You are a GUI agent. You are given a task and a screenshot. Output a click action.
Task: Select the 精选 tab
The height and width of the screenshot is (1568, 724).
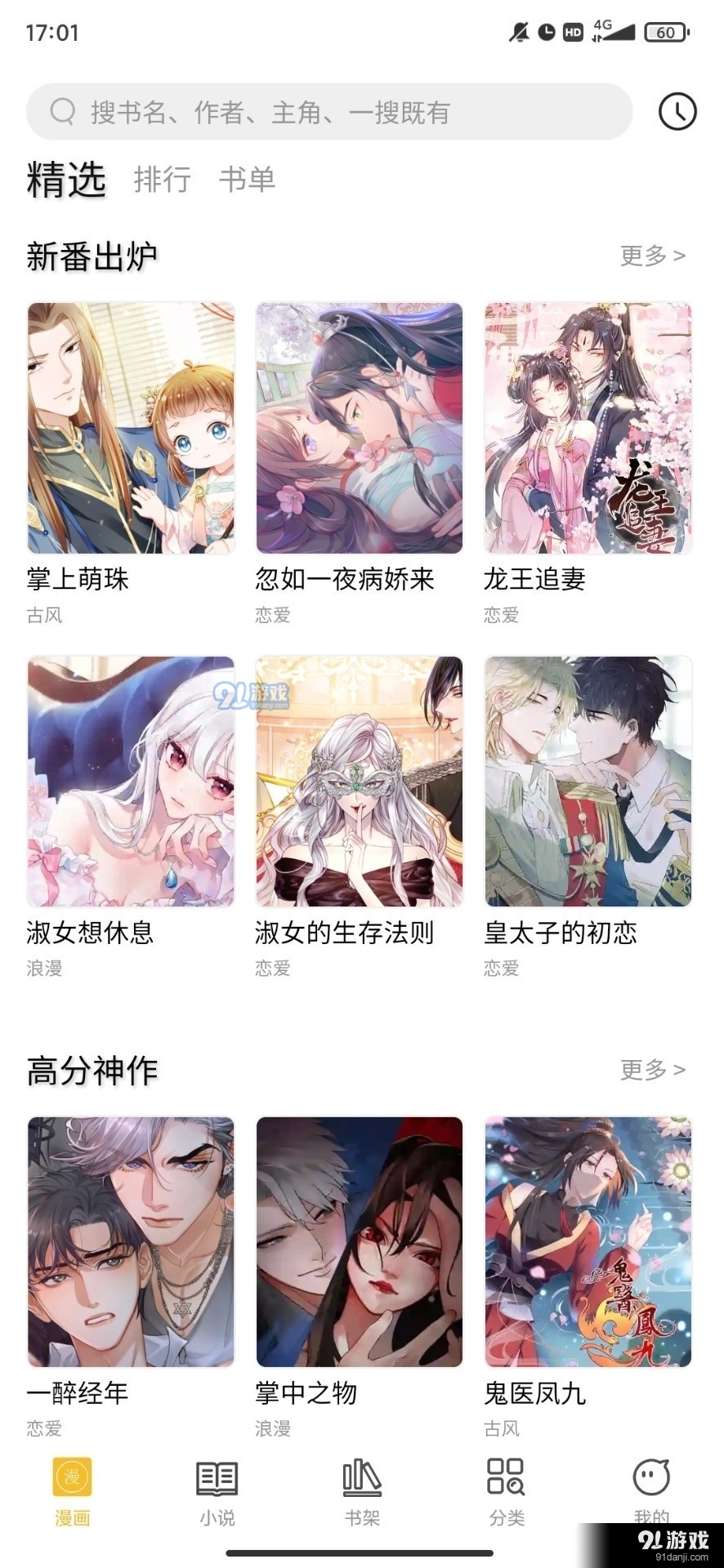click(x=66, y=179)
